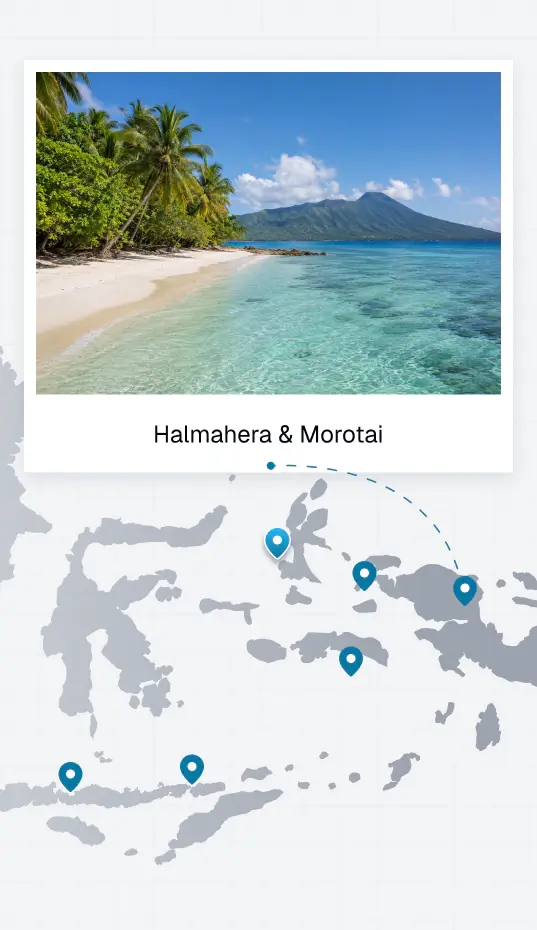Open the Halmahera & Morotai photo card
Viewport: 537px width, 930px height.
pos(268,266)
